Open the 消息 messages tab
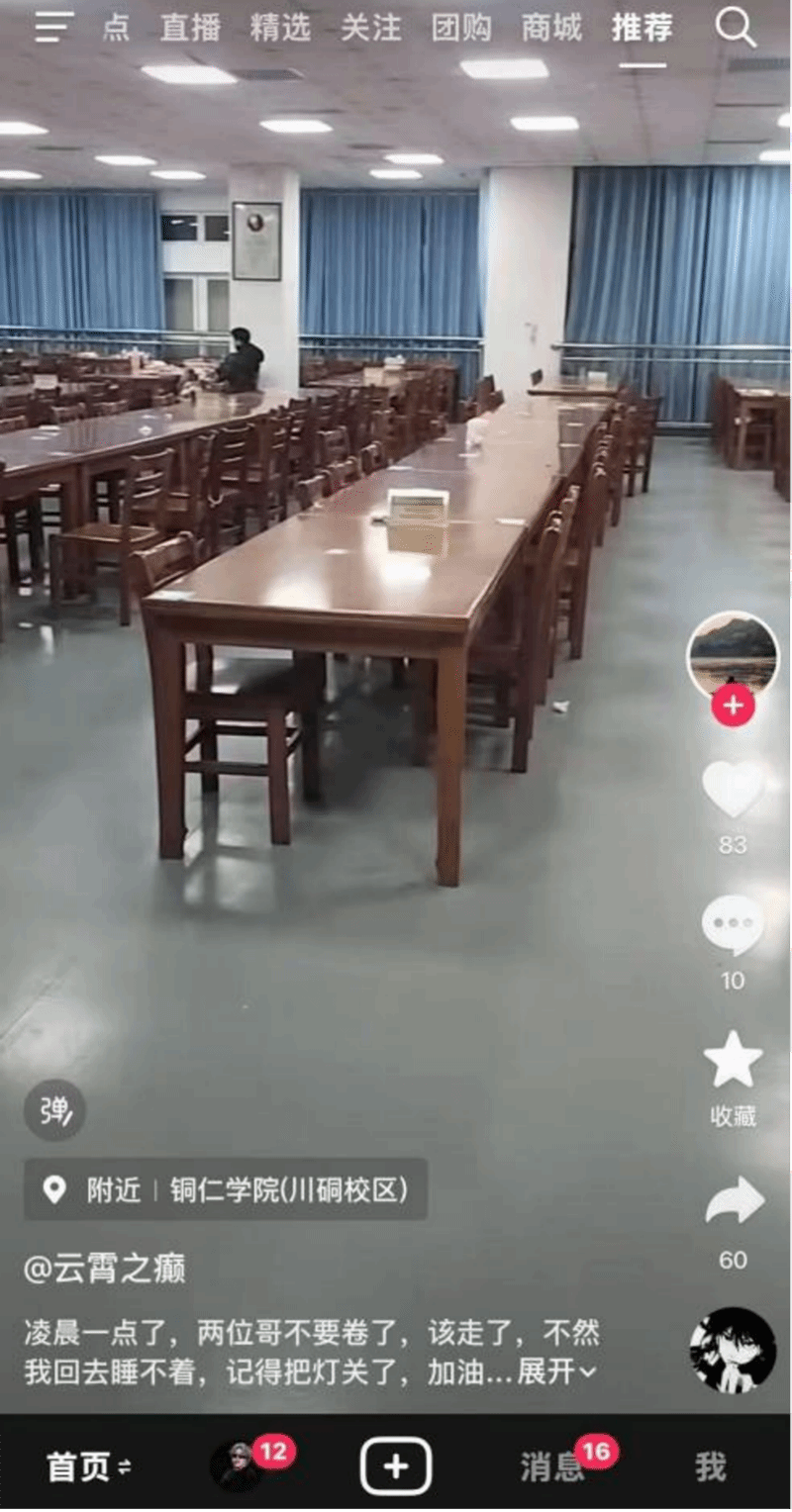792x1512 pixels. tap(551, 1466)
